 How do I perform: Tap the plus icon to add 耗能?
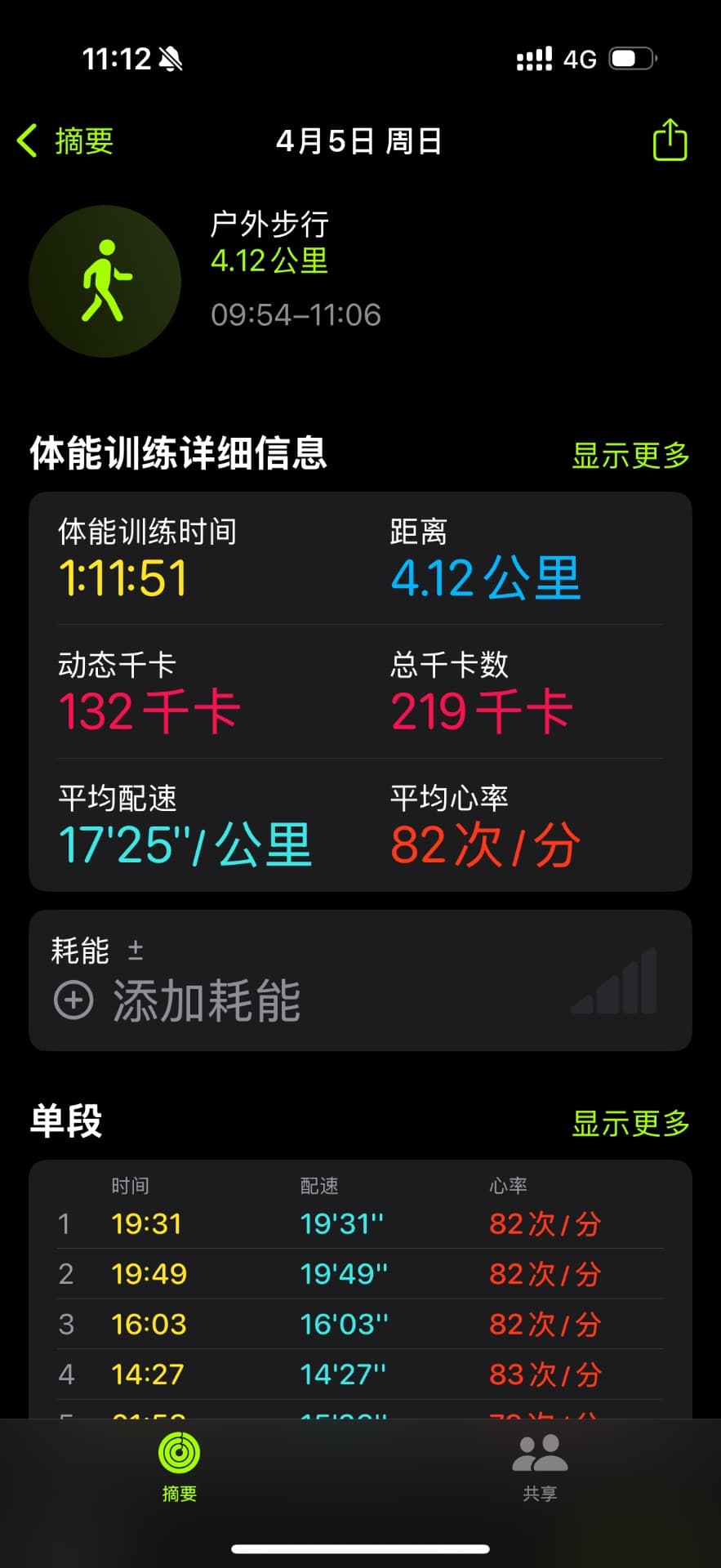pos(74,1001)
